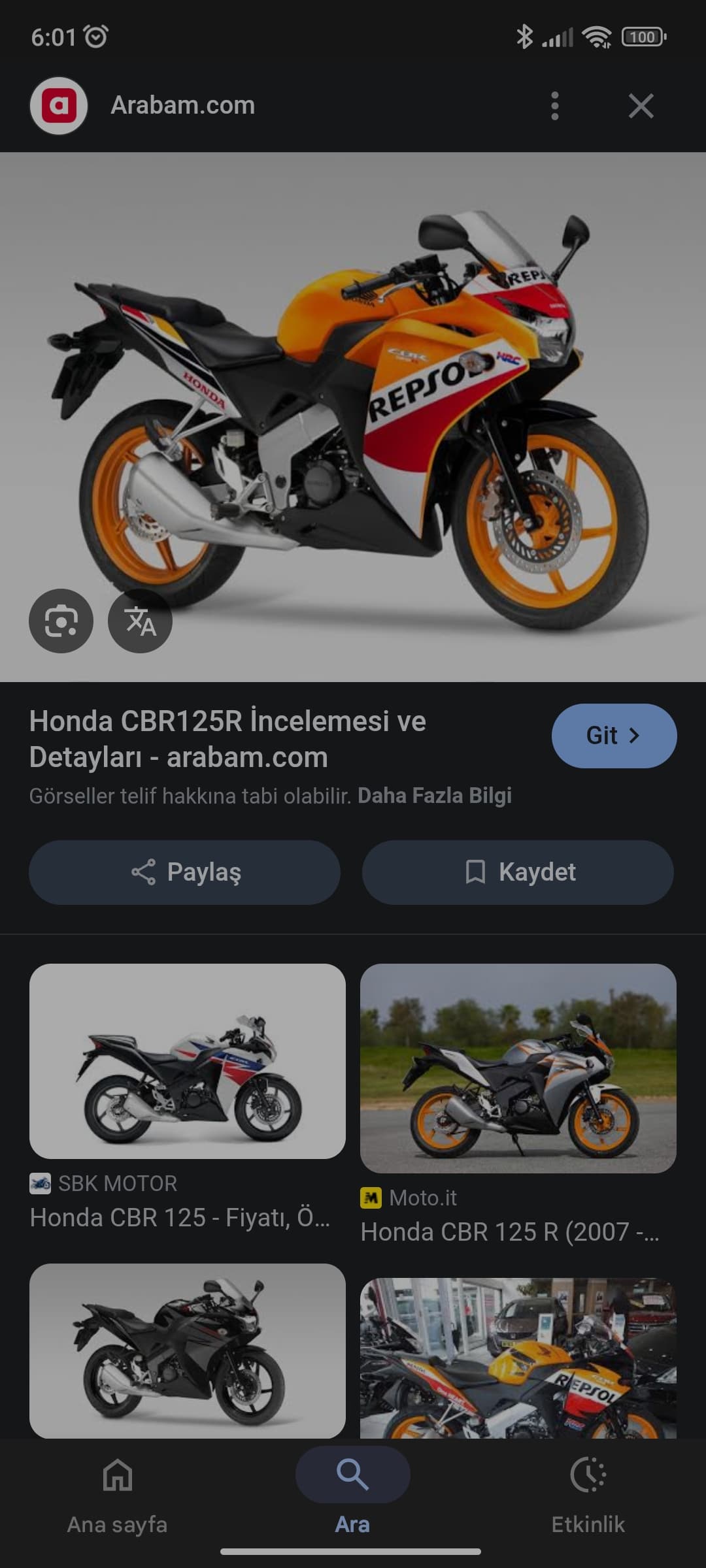Viewport: 706px width, 1568px height.
Task: Save the image with Kaydet
Action: pyautogui.click(x=518, y=872)
